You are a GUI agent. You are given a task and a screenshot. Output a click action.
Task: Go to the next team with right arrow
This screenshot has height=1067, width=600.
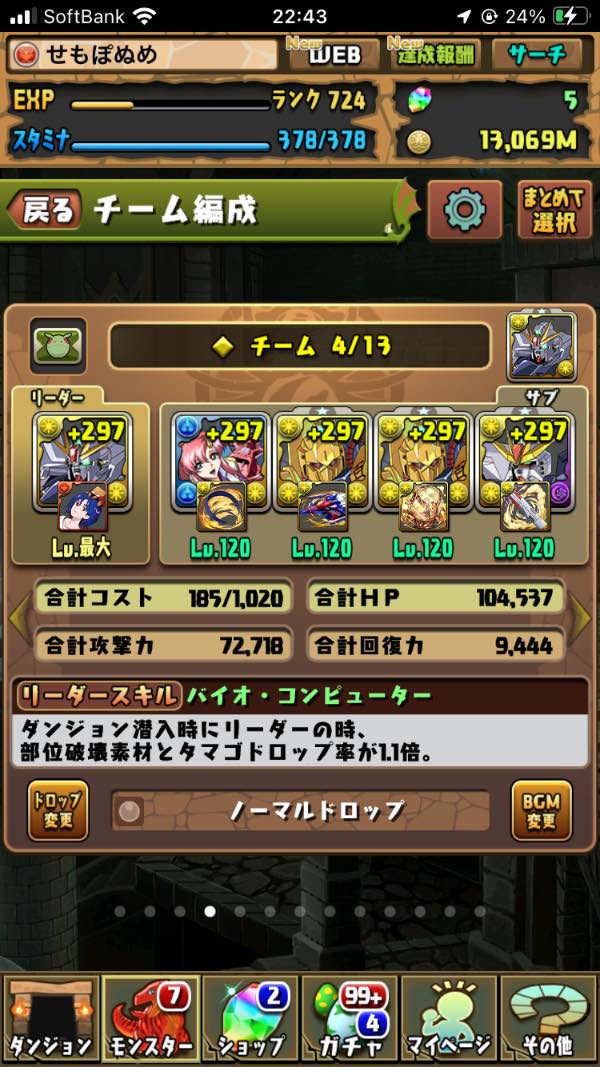583,620
